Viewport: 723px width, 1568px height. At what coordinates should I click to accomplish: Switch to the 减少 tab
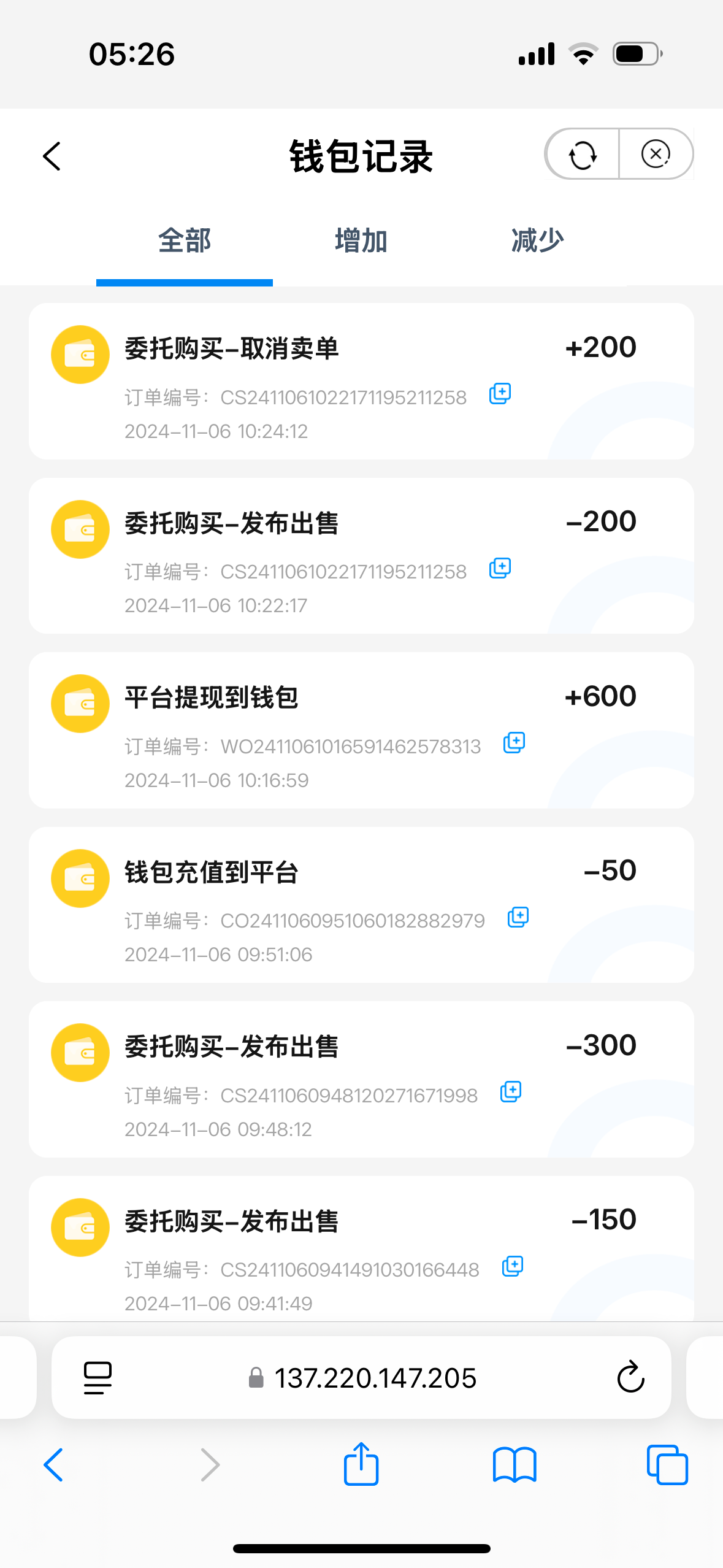(x=536, y=241)
